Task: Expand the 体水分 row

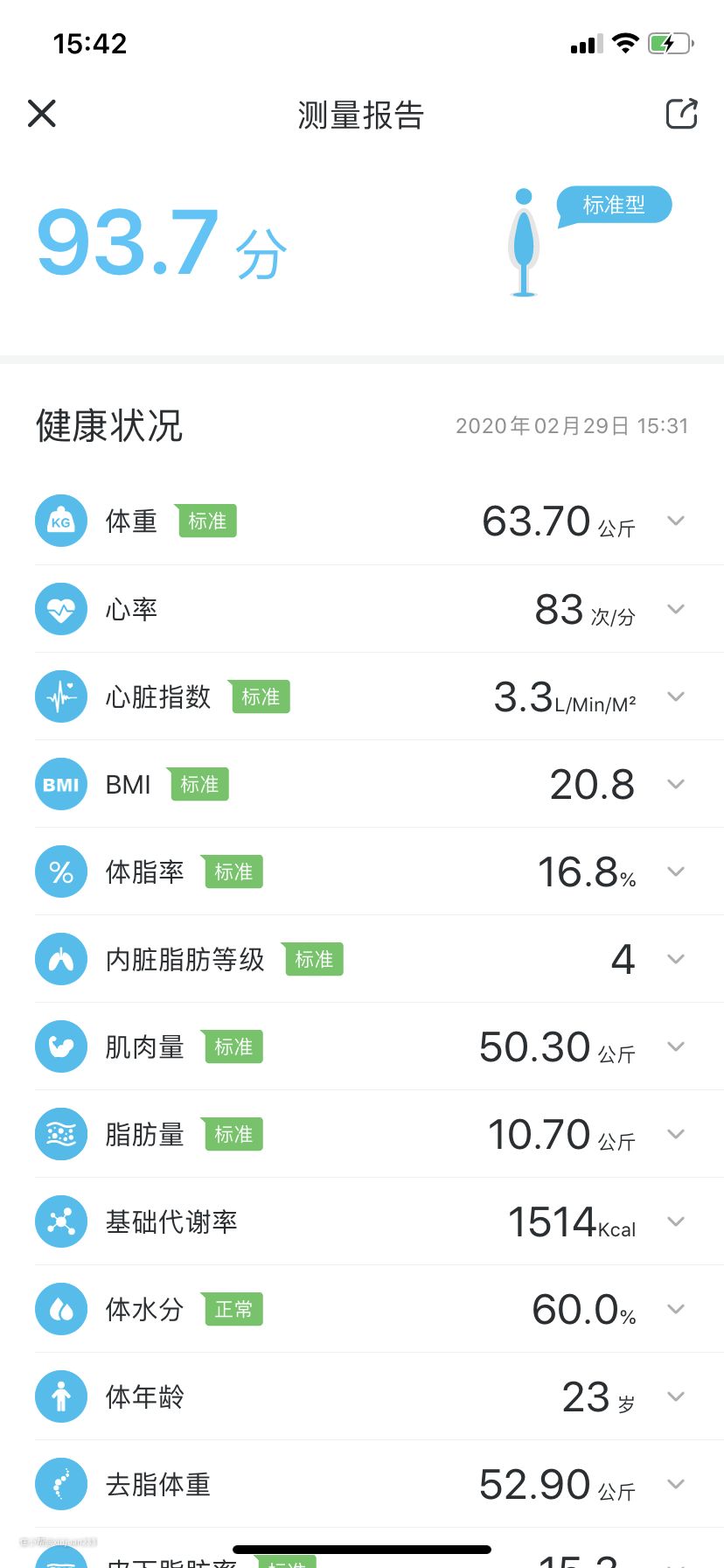Action: [x=675, y=1309]
